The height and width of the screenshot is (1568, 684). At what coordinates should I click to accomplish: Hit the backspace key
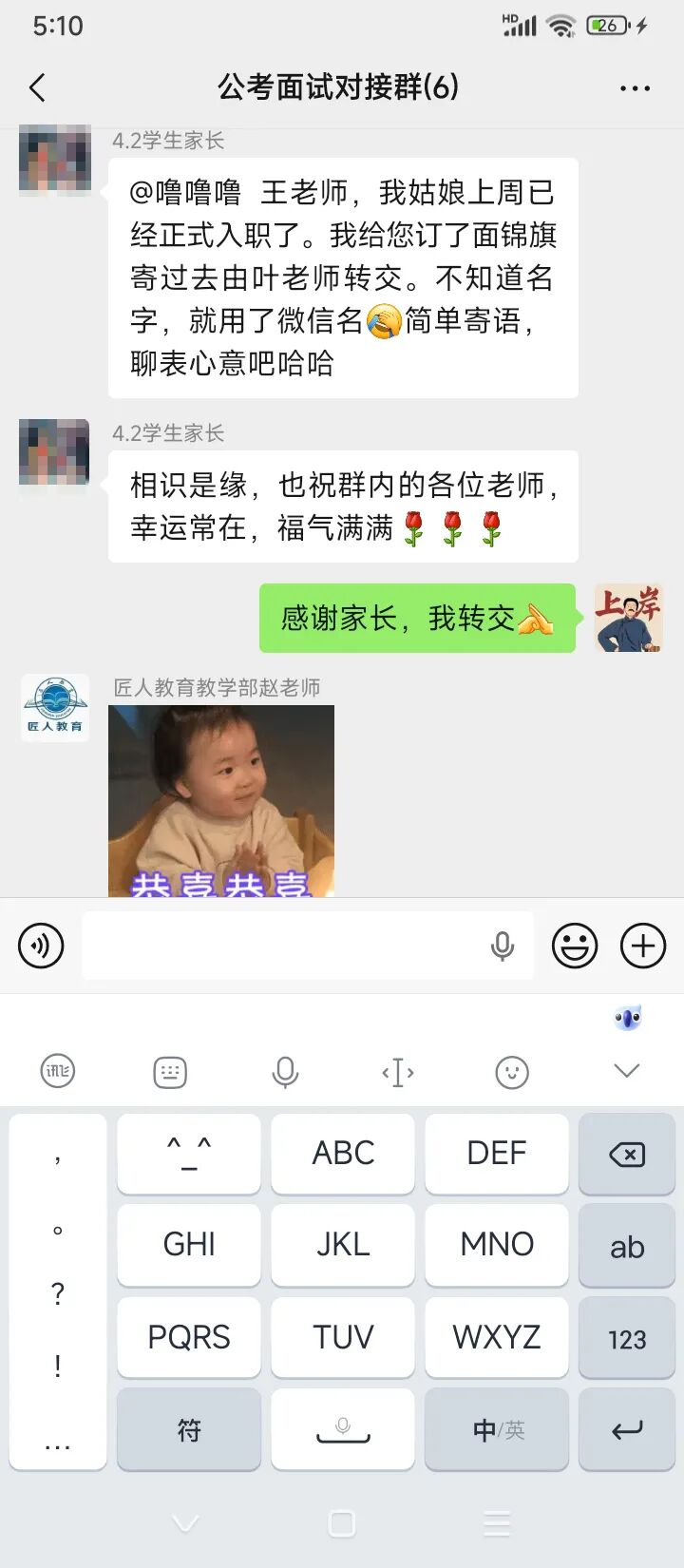(x=627, y=1155)
